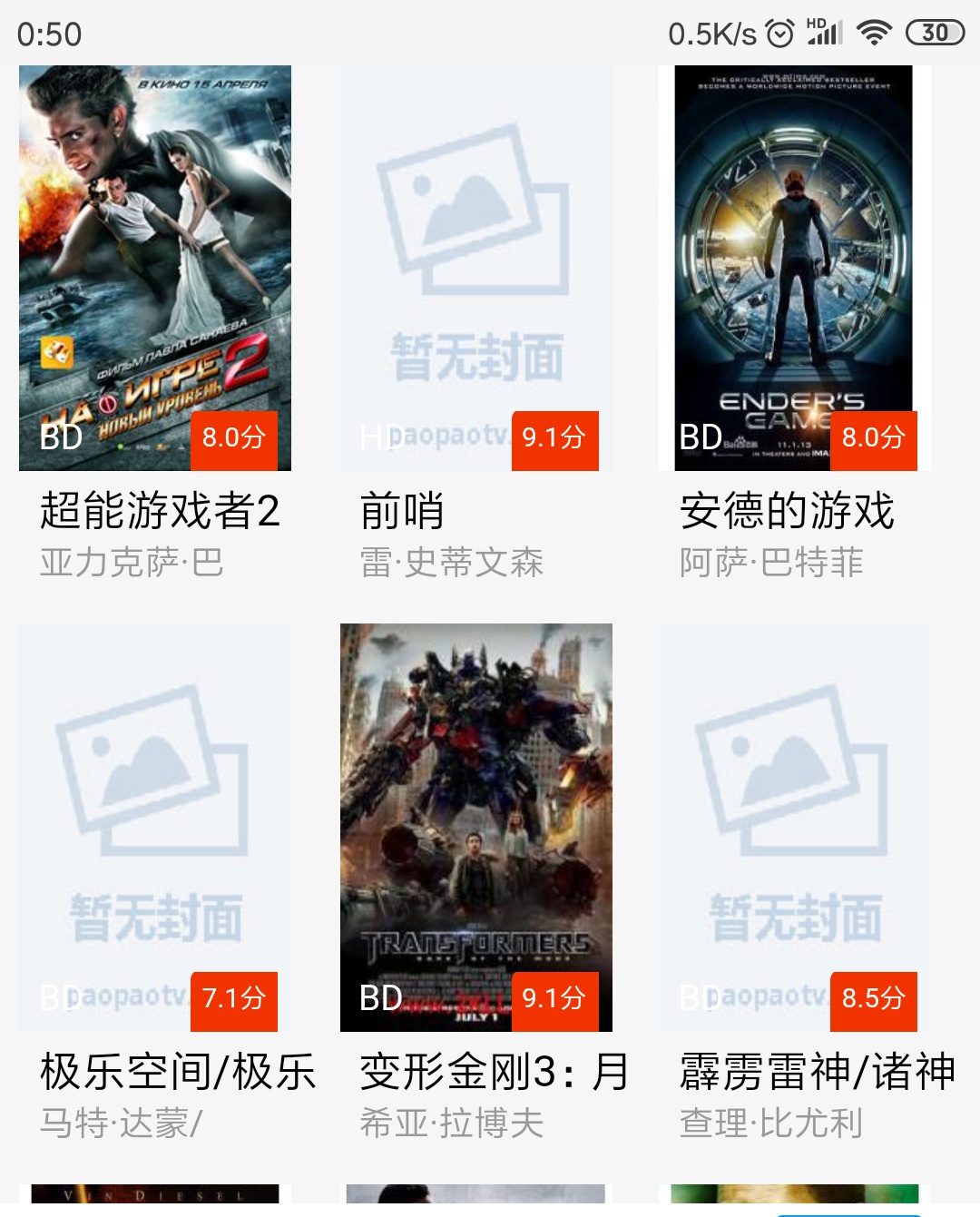Tap the 霹雳雷神/诸神 movie tile

pyautogui.click(x=794, y=827)
